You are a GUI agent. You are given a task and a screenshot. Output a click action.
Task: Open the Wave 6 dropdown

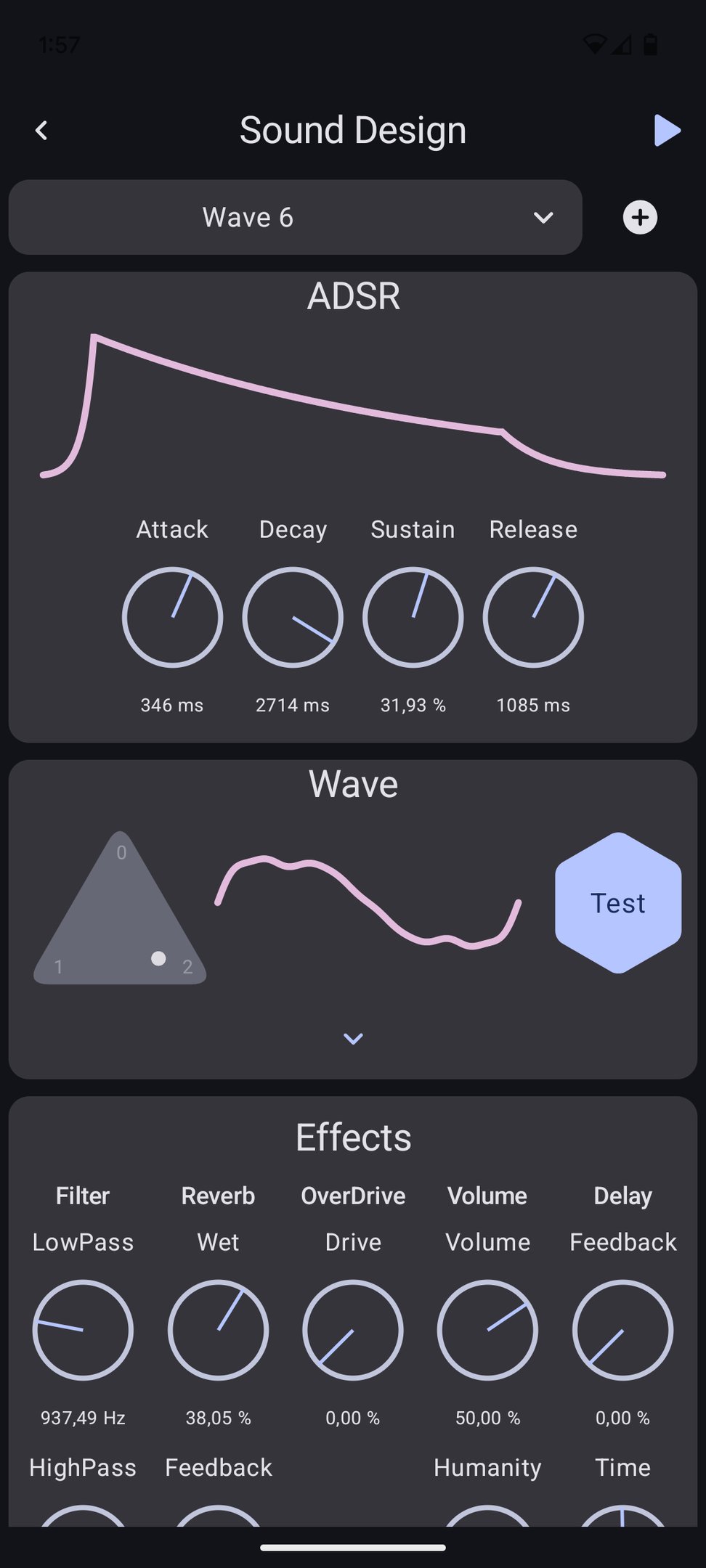tap(295, 218)
